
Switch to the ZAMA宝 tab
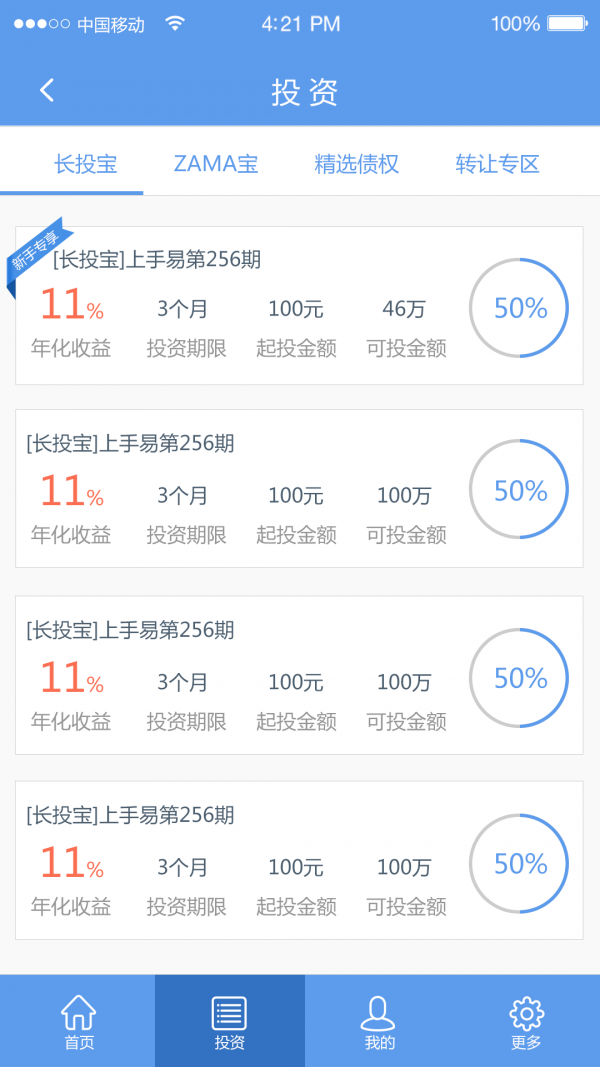point(216,164)
